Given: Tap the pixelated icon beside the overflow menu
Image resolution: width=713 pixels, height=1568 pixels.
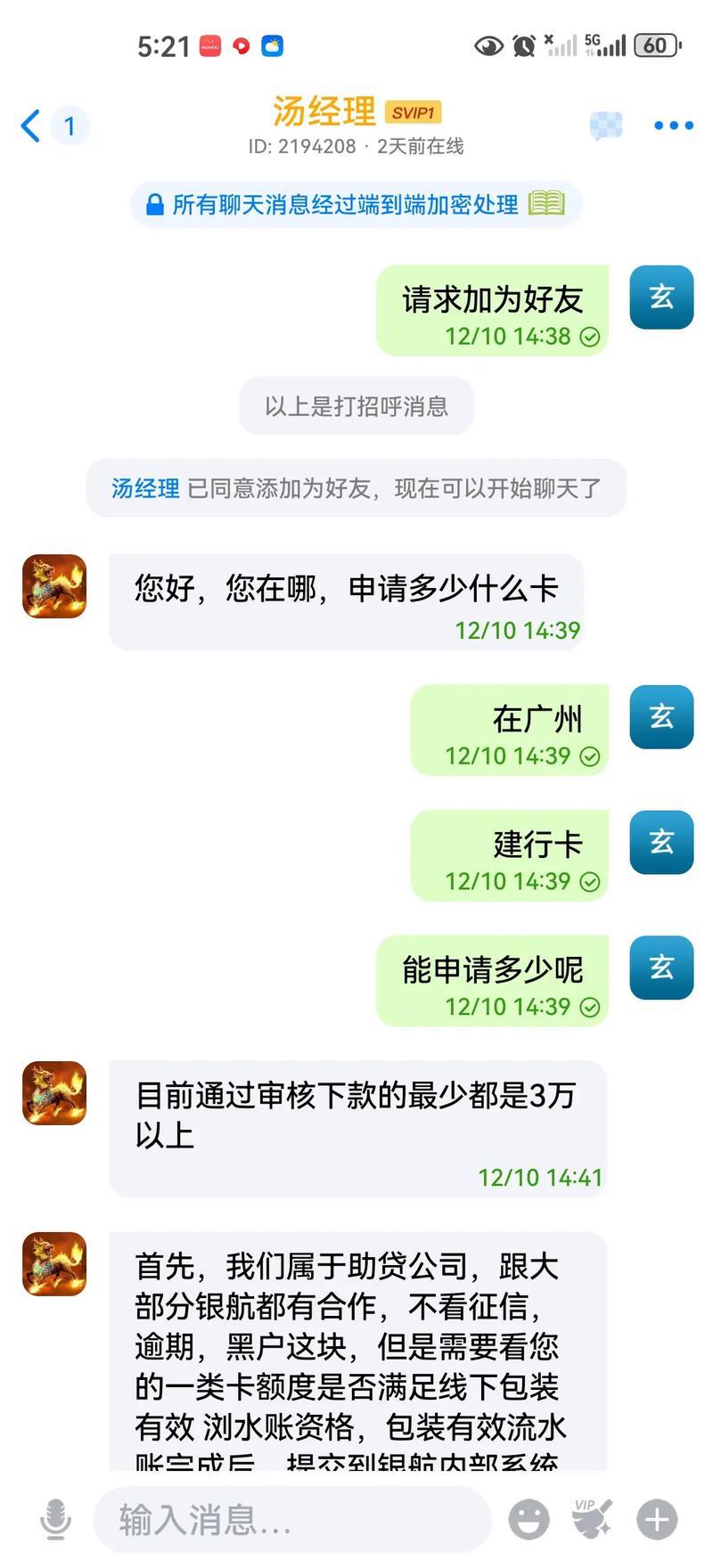Looking at the screenshot, I should click(x=606, y=126).
